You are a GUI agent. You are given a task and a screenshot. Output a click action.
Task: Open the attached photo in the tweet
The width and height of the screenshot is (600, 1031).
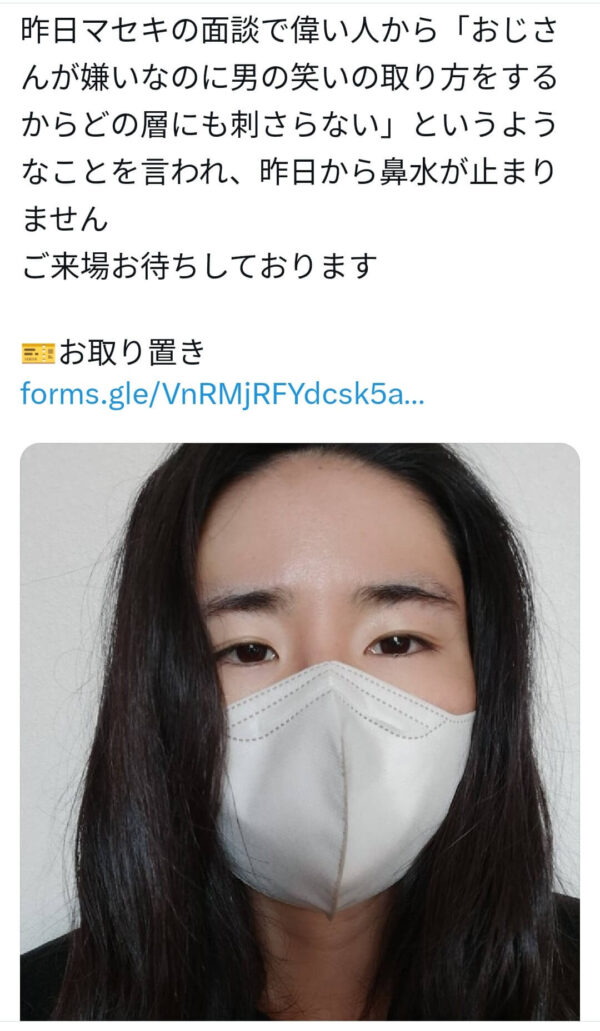(x=300, y=730)
